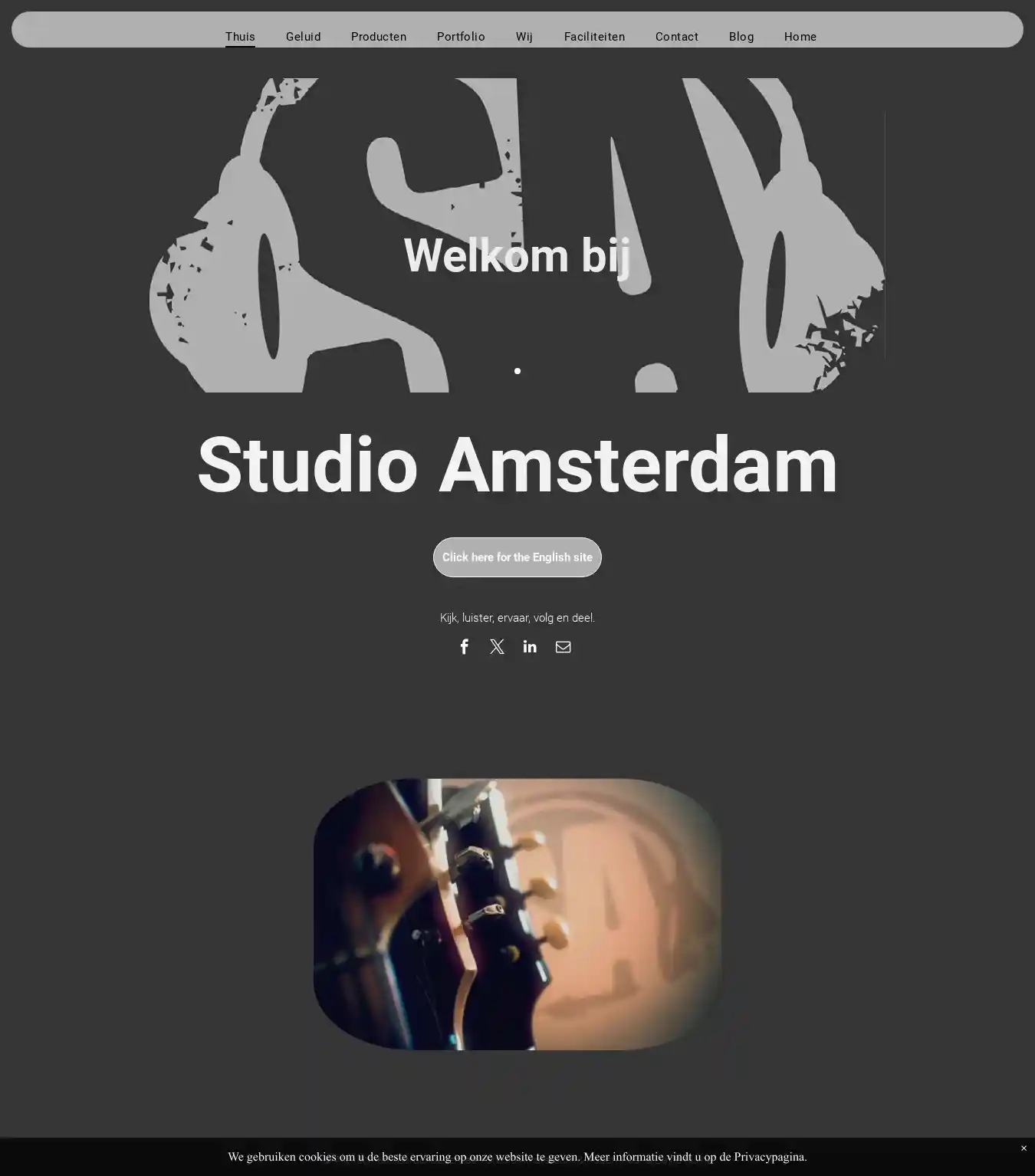The image size is (1035, 1176).
Task: Dismiss the cookie notice banner
Action: 1023,1148
